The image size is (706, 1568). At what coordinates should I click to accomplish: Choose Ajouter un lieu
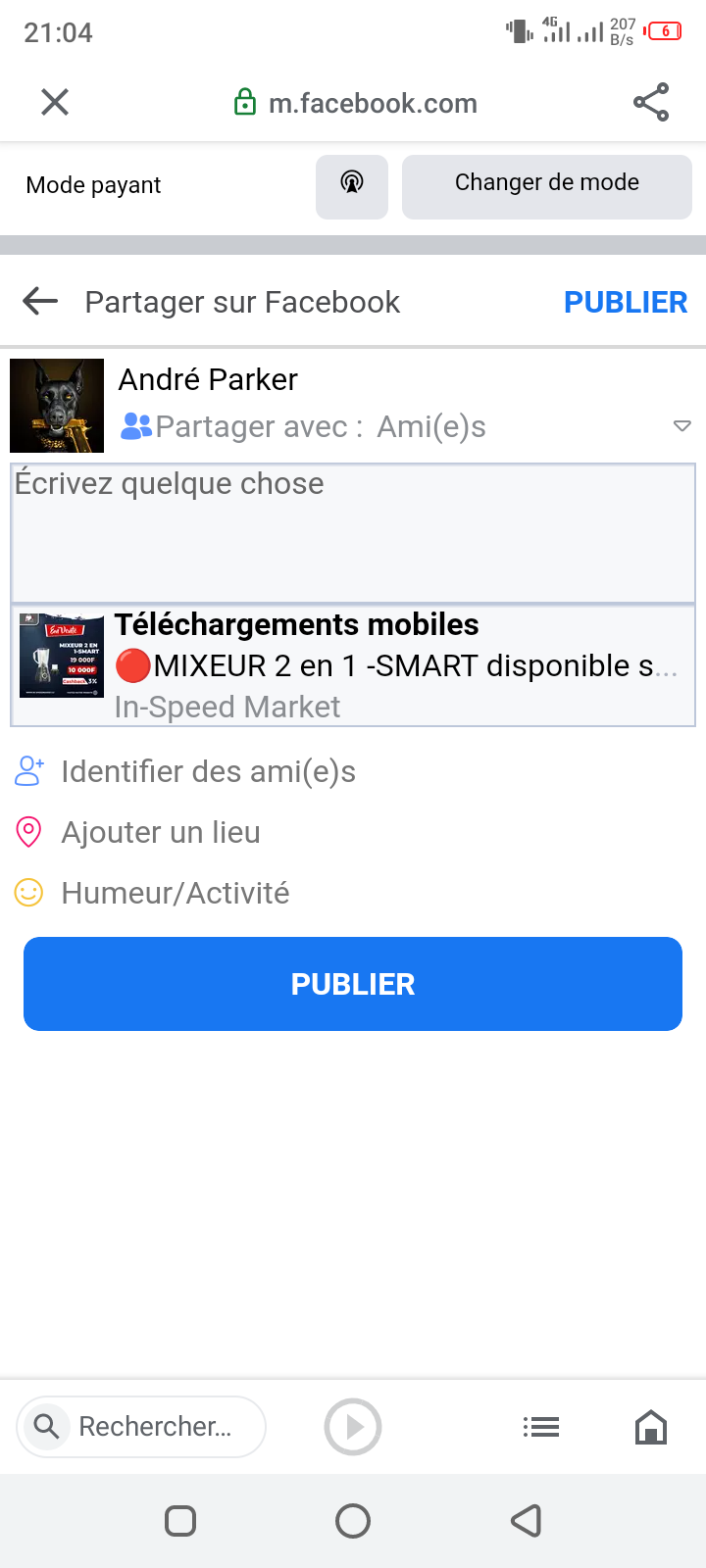161,832
